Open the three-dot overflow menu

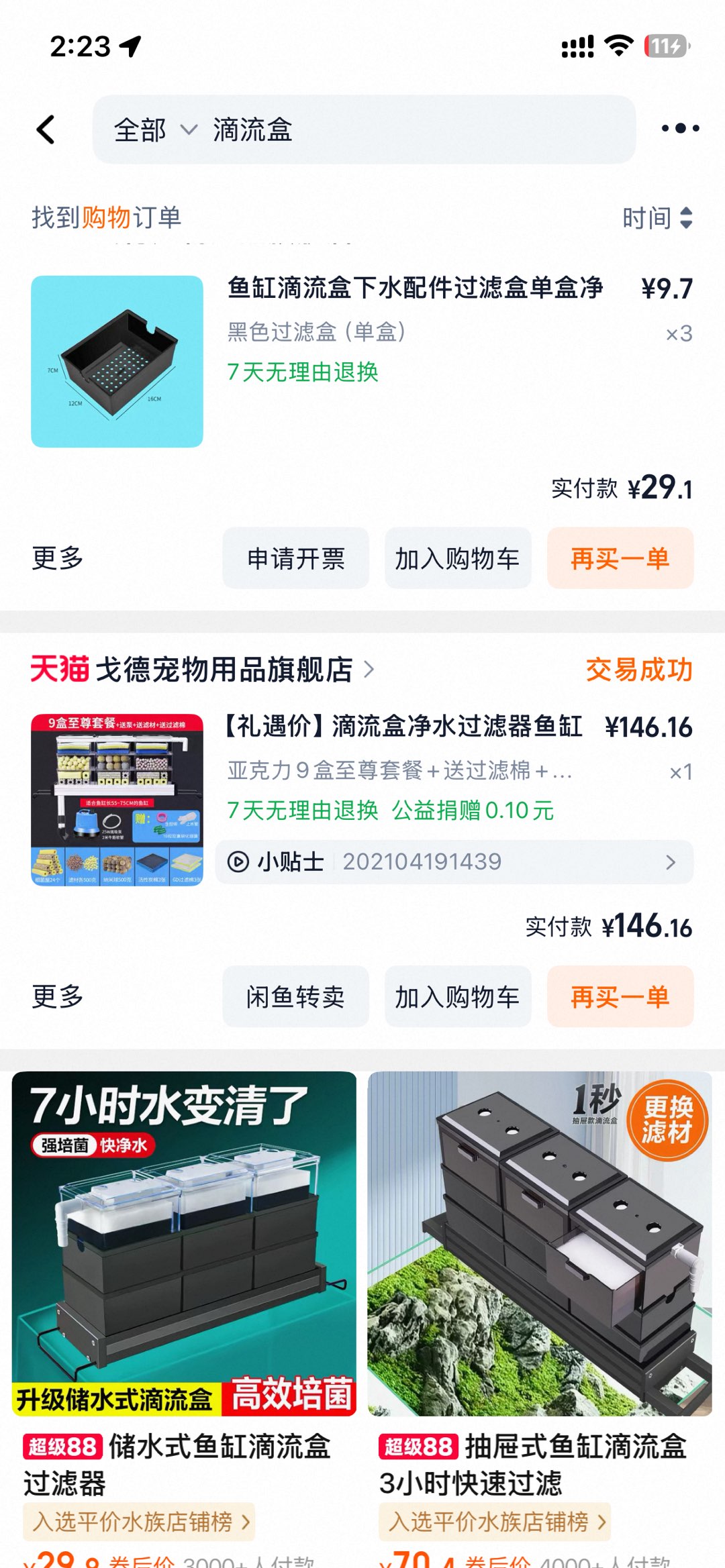[679, 128]
